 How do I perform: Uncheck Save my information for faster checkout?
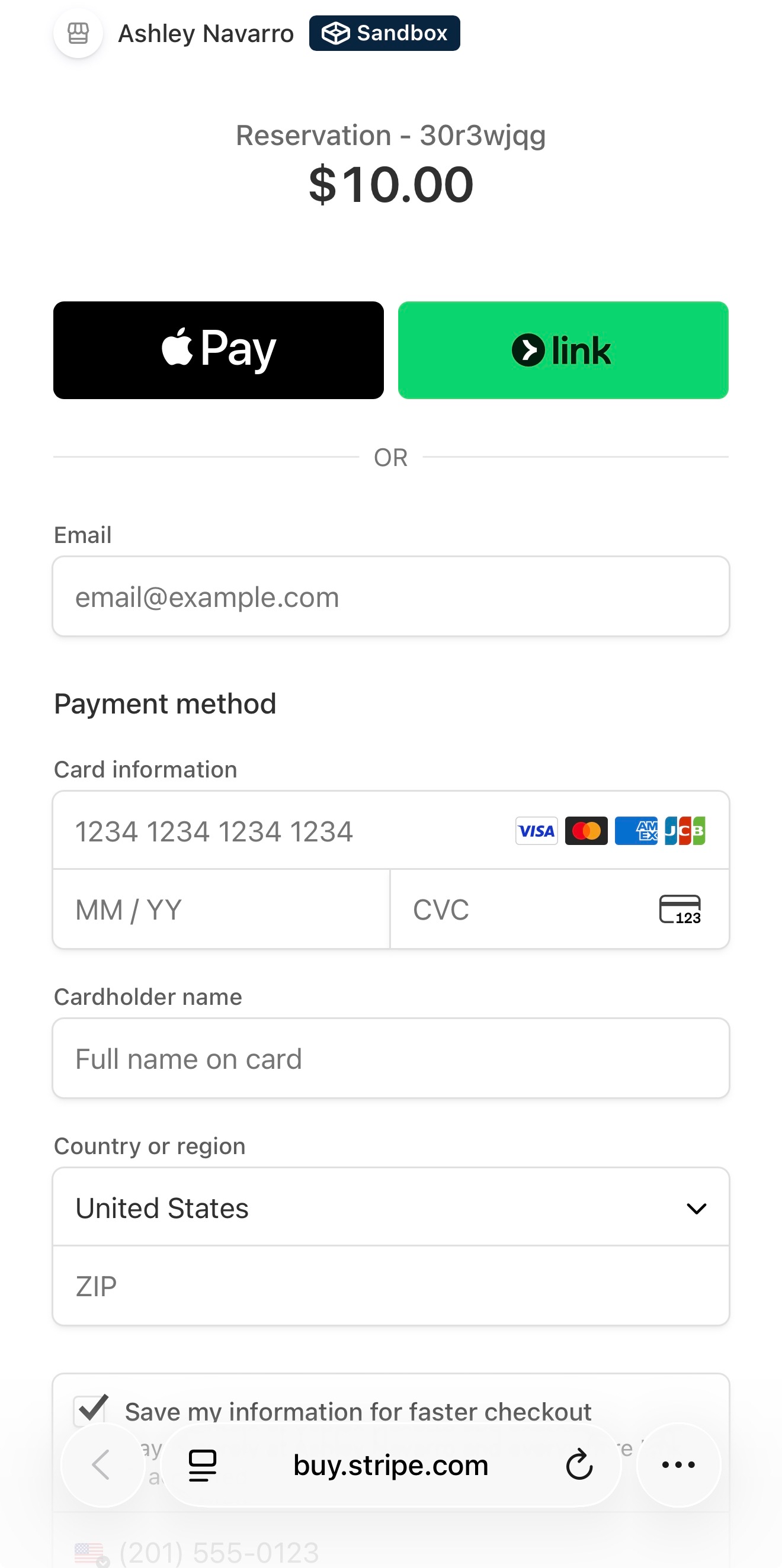pos(91,1410)
